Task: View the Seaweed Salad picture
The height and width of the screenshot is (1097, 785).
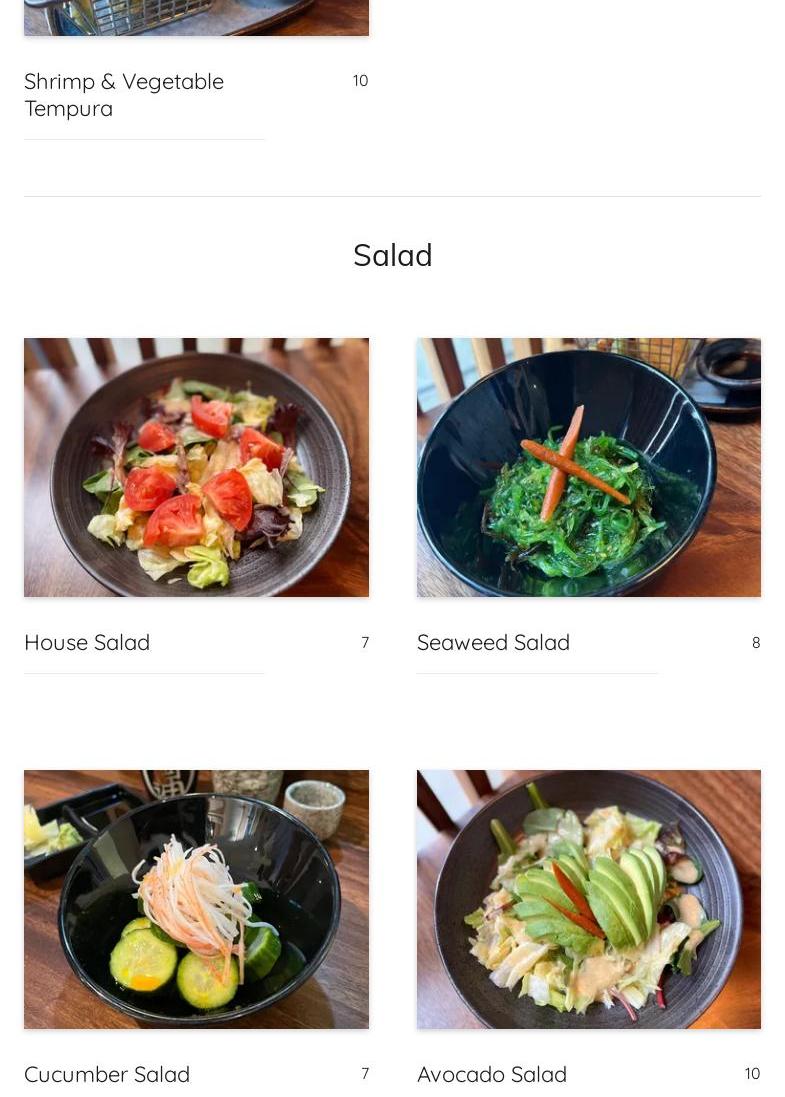Action: 588,467
